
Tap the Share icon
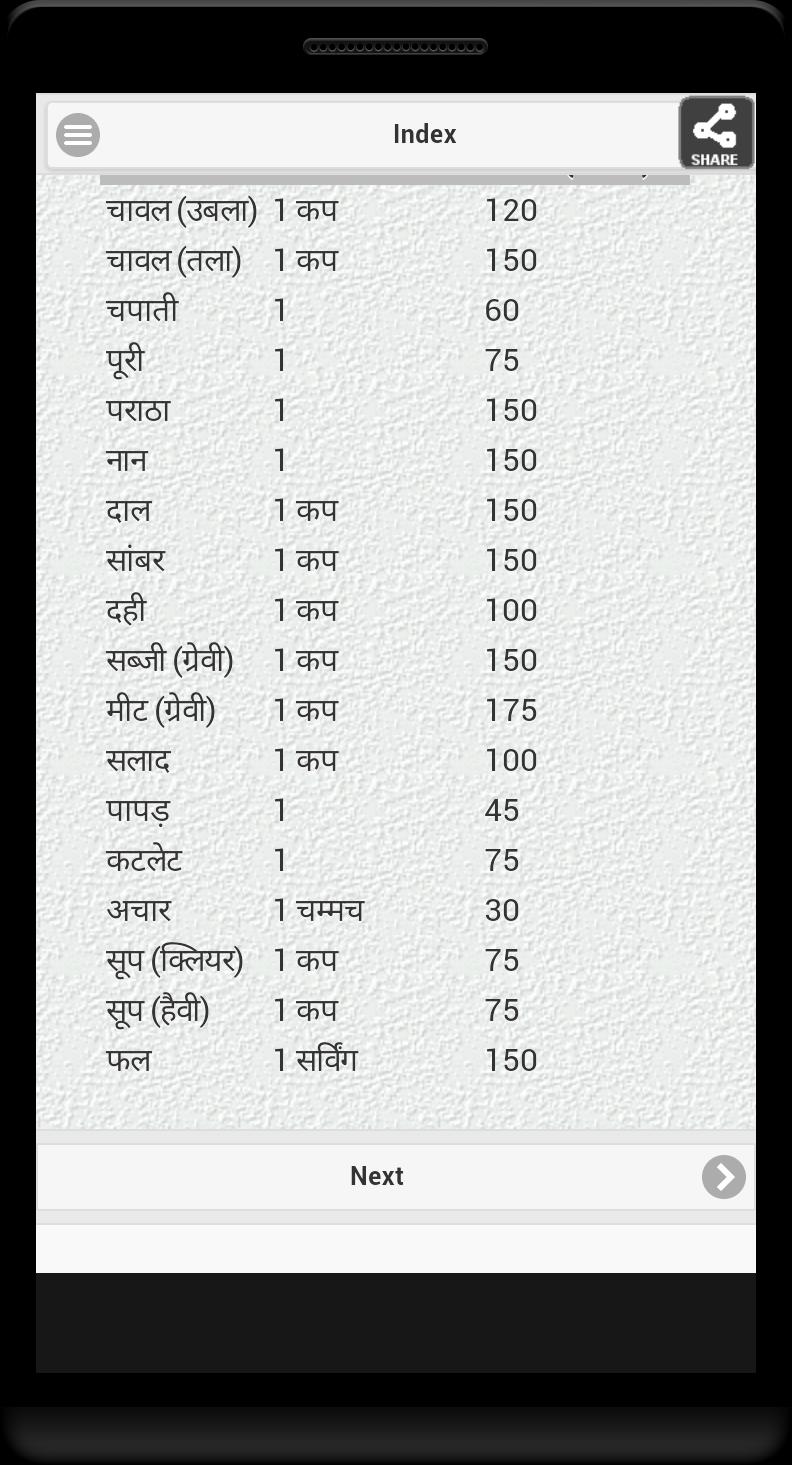tap(715, 131)
